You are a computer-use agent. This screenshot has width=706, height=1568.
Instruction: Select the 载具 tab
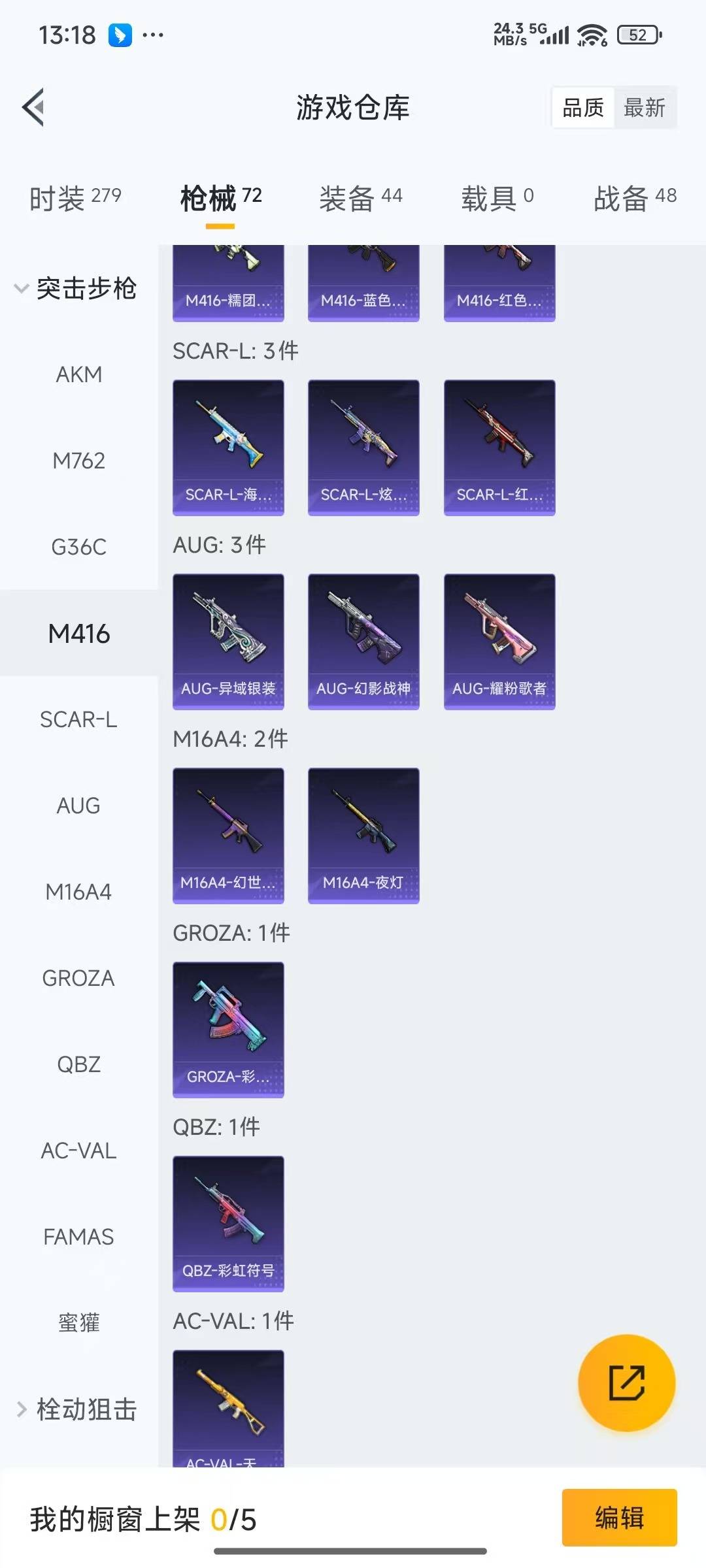497,198
